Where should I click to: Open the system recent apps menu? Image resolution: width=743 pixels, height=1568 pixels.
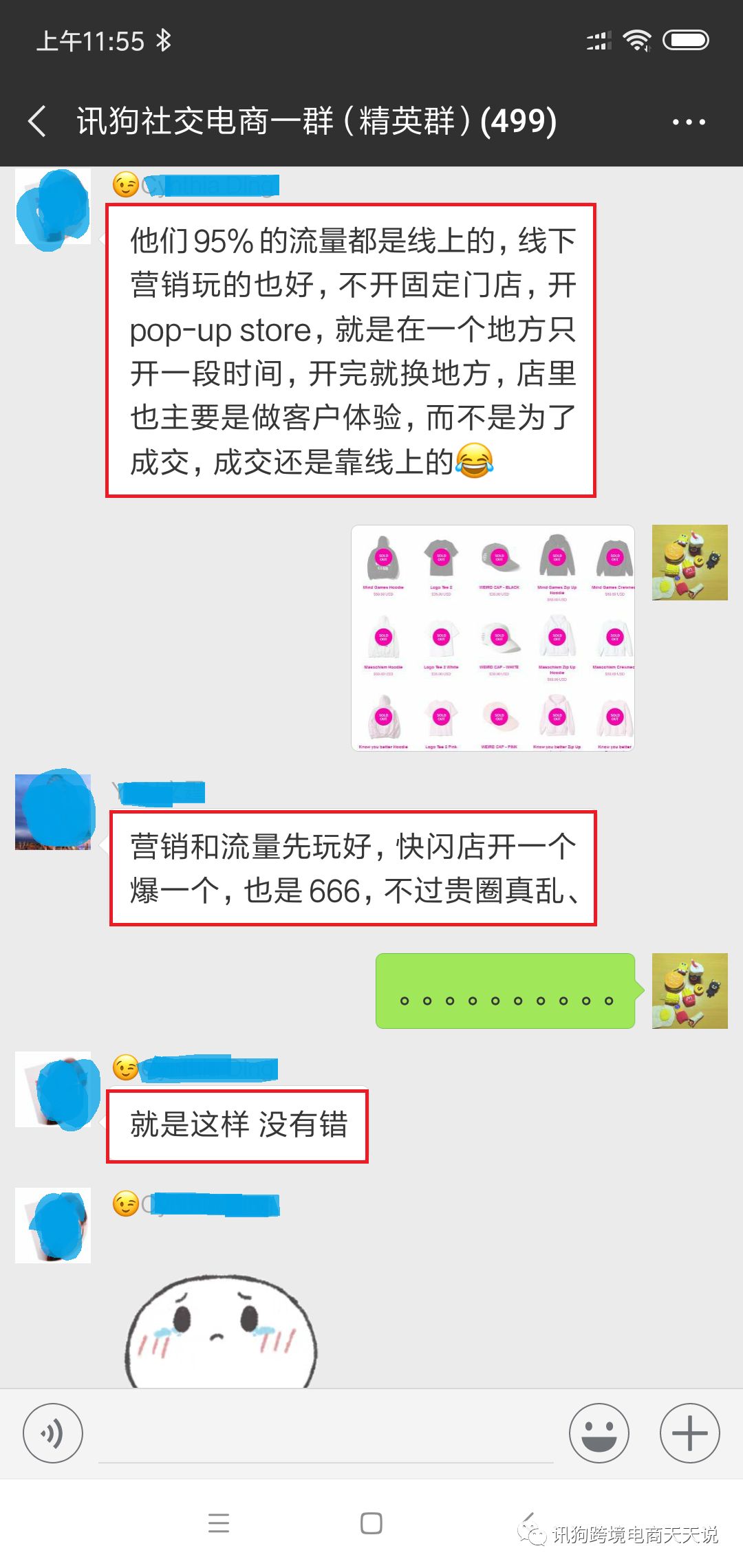[219, 1523]
